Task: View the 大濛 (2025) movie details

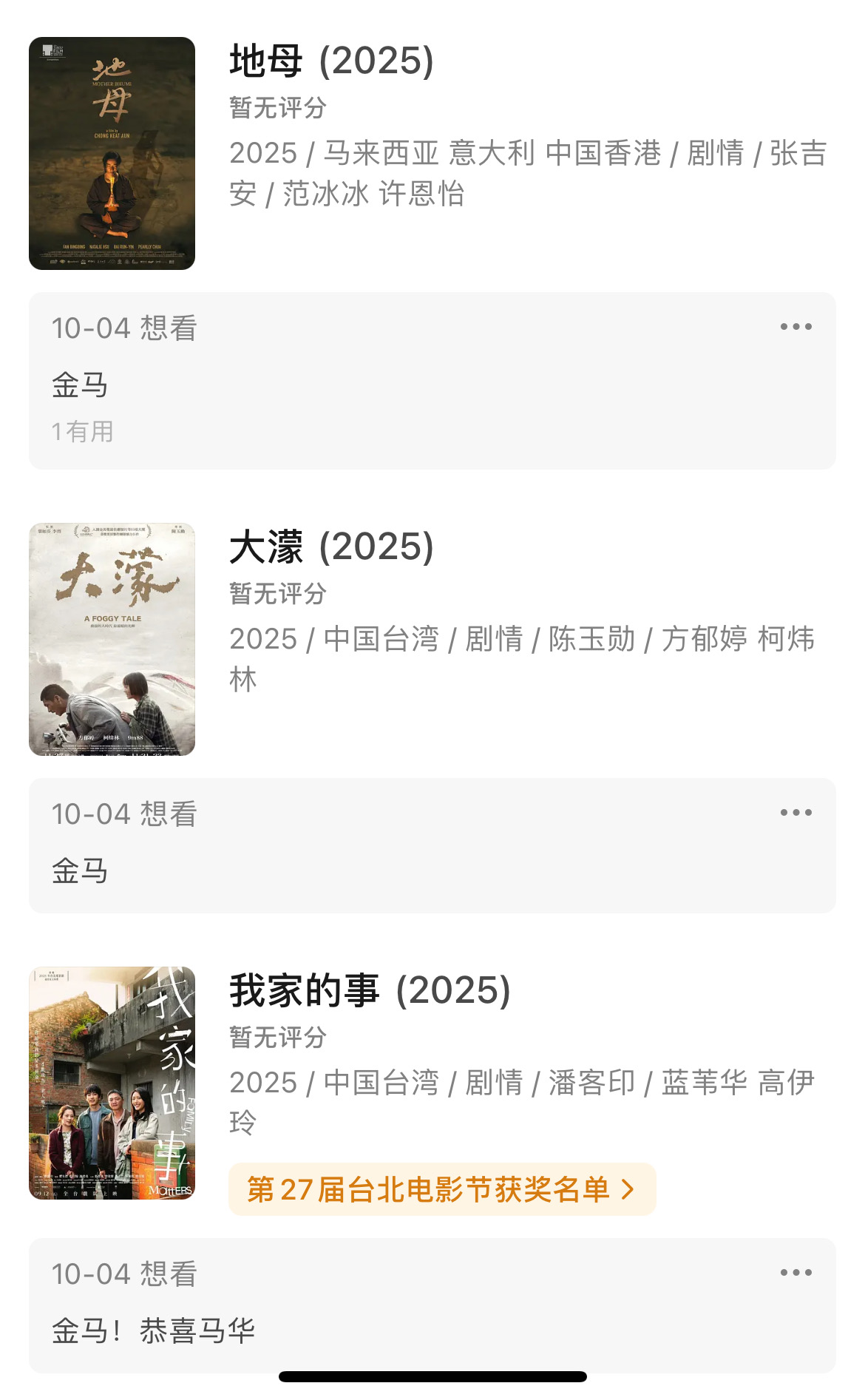Action: (x=331, y=547)
